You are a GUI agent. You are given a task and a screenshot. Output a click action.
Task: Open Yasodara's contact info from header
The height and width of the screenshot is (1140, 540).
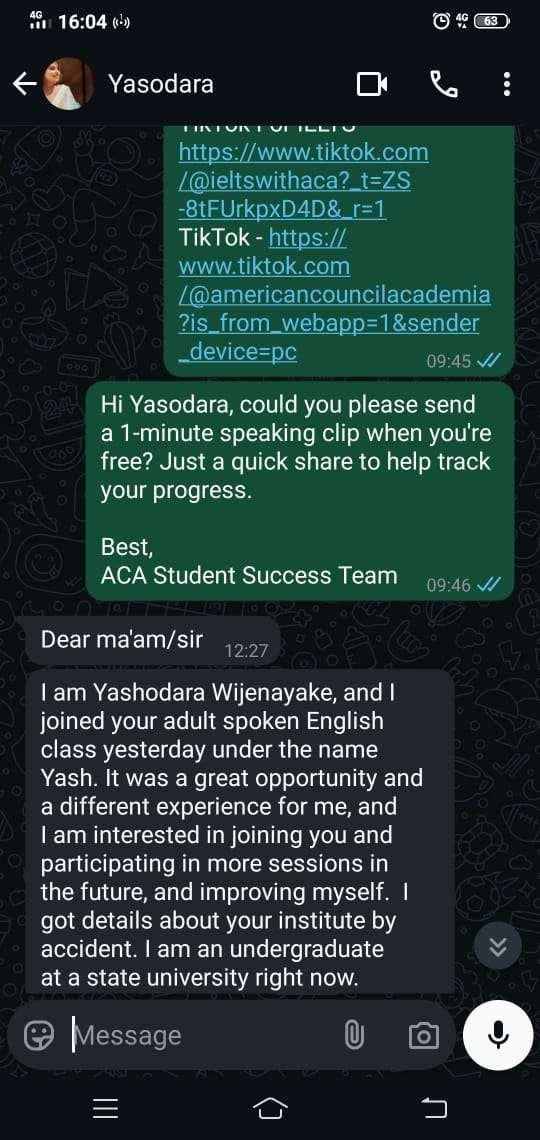(x=161, y=84)
